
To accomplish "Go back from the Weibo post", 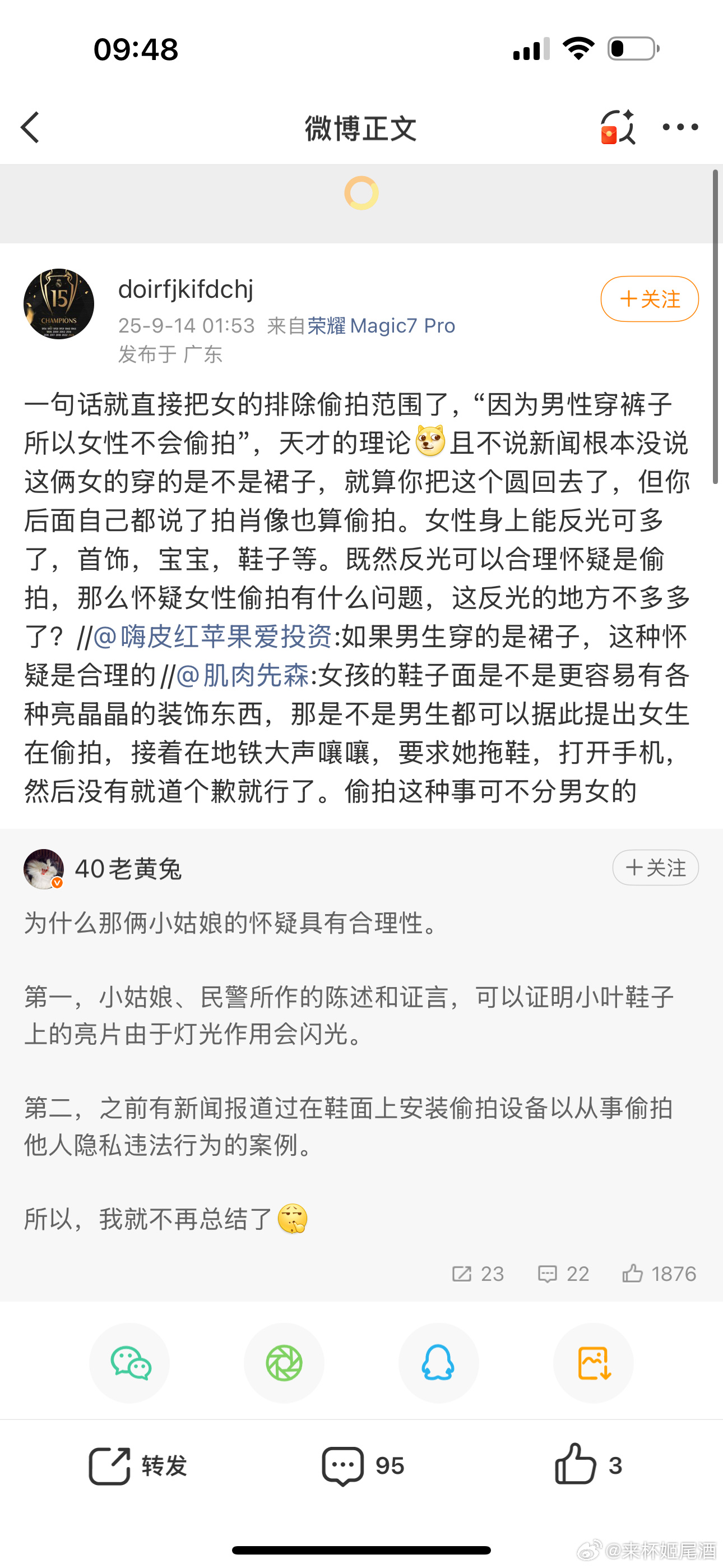I will [30, 127].
